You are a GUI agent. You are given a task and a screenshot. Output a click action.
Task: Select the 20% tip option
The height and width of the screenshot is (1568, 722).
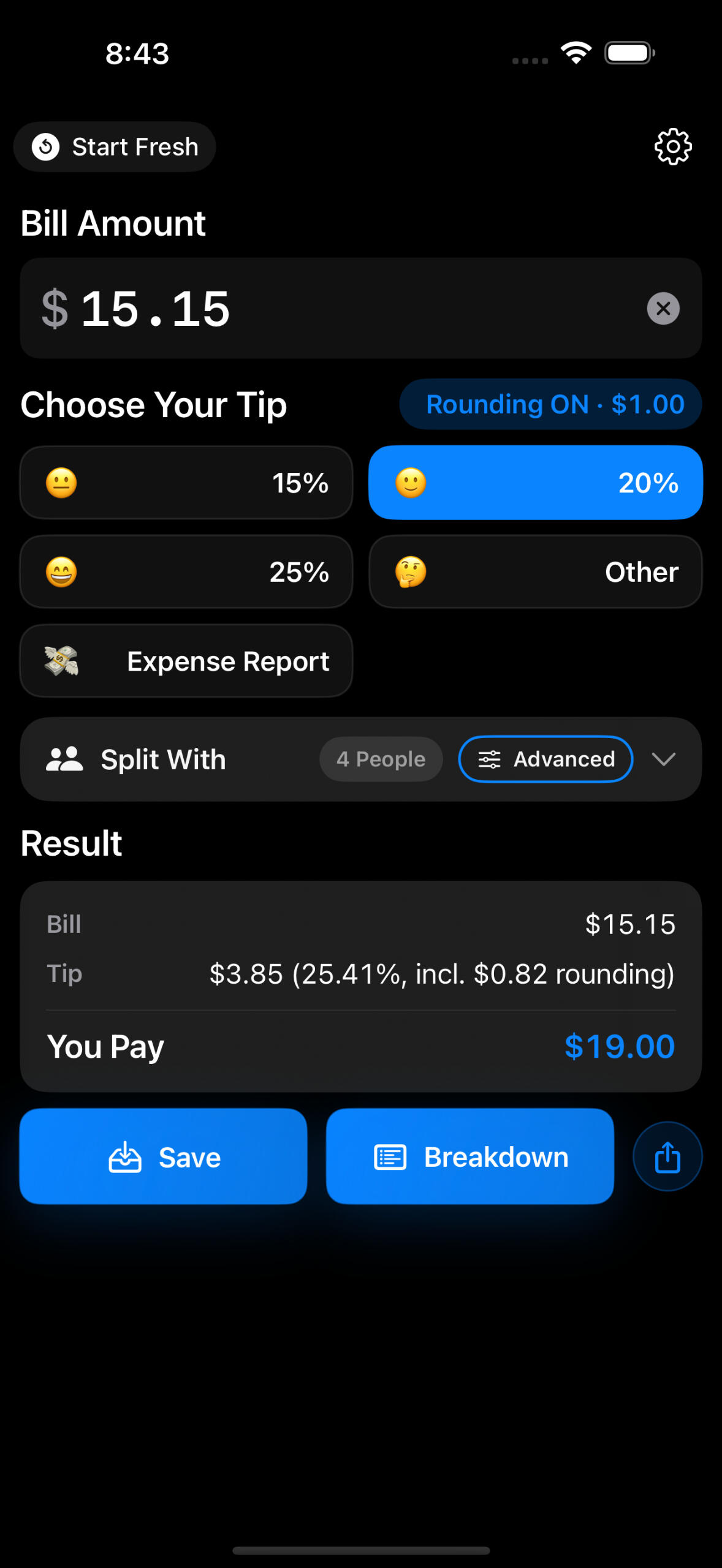coord(535,483)
